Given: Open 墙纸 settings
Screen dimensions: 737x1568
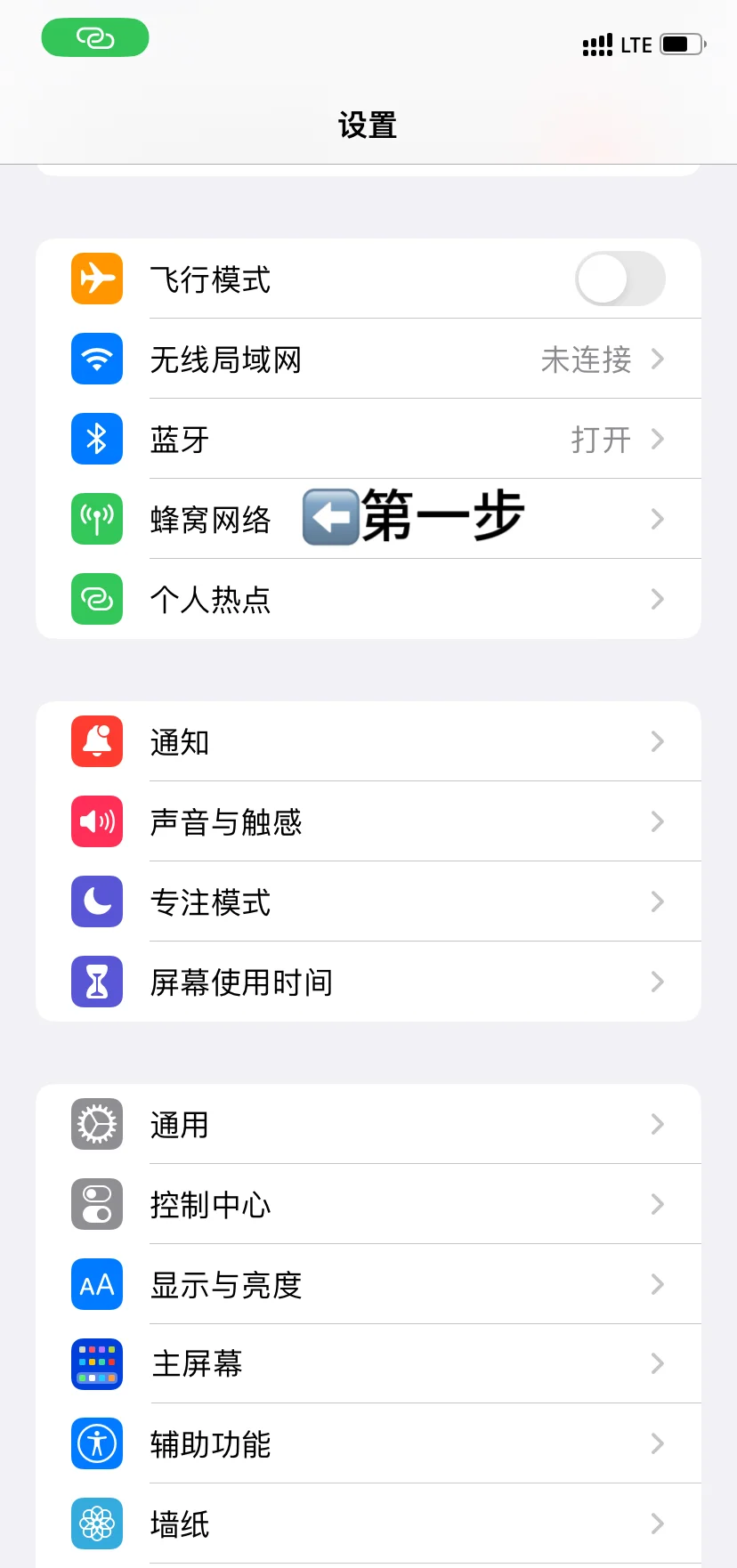Looking at the screenshot, I should click(x=368, y=1524).
